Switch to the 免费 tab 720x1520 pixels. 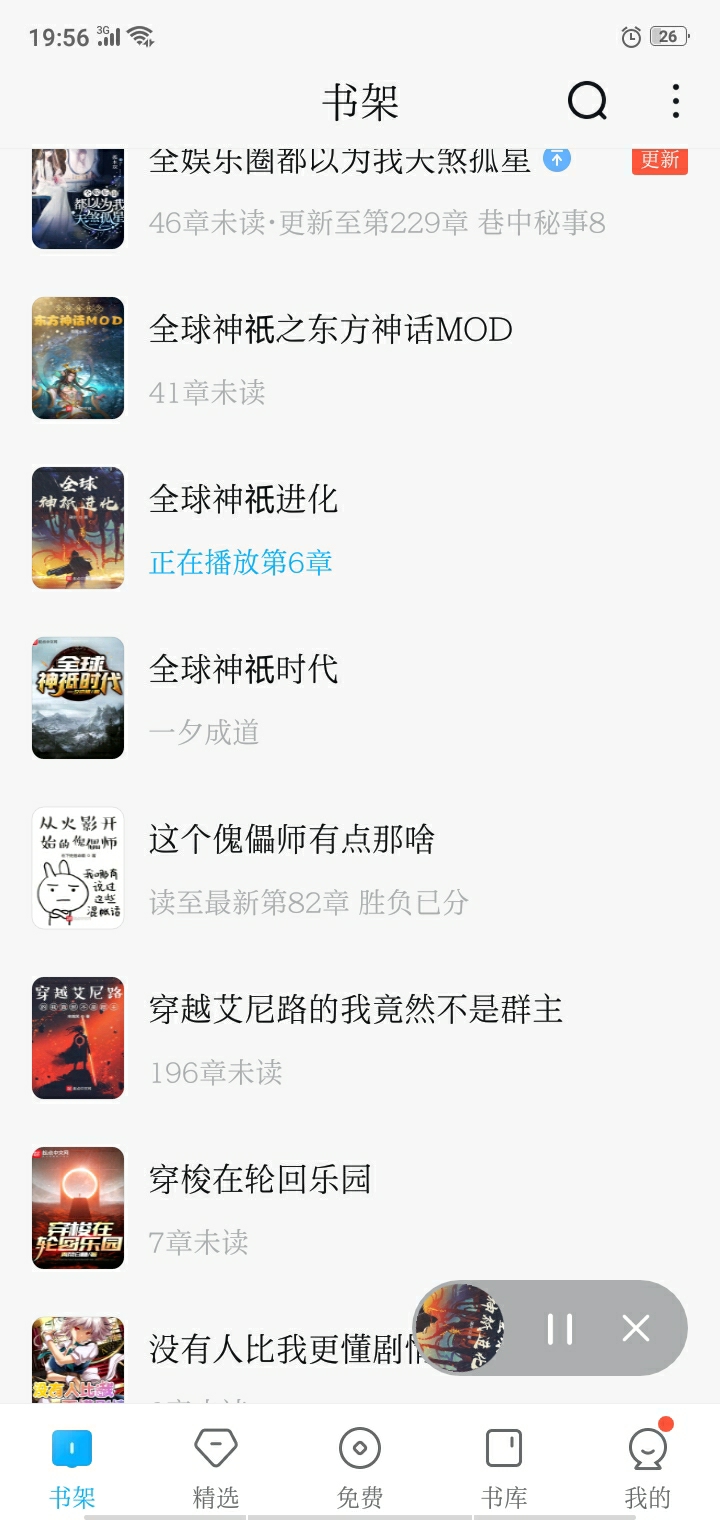[360, 1467]
